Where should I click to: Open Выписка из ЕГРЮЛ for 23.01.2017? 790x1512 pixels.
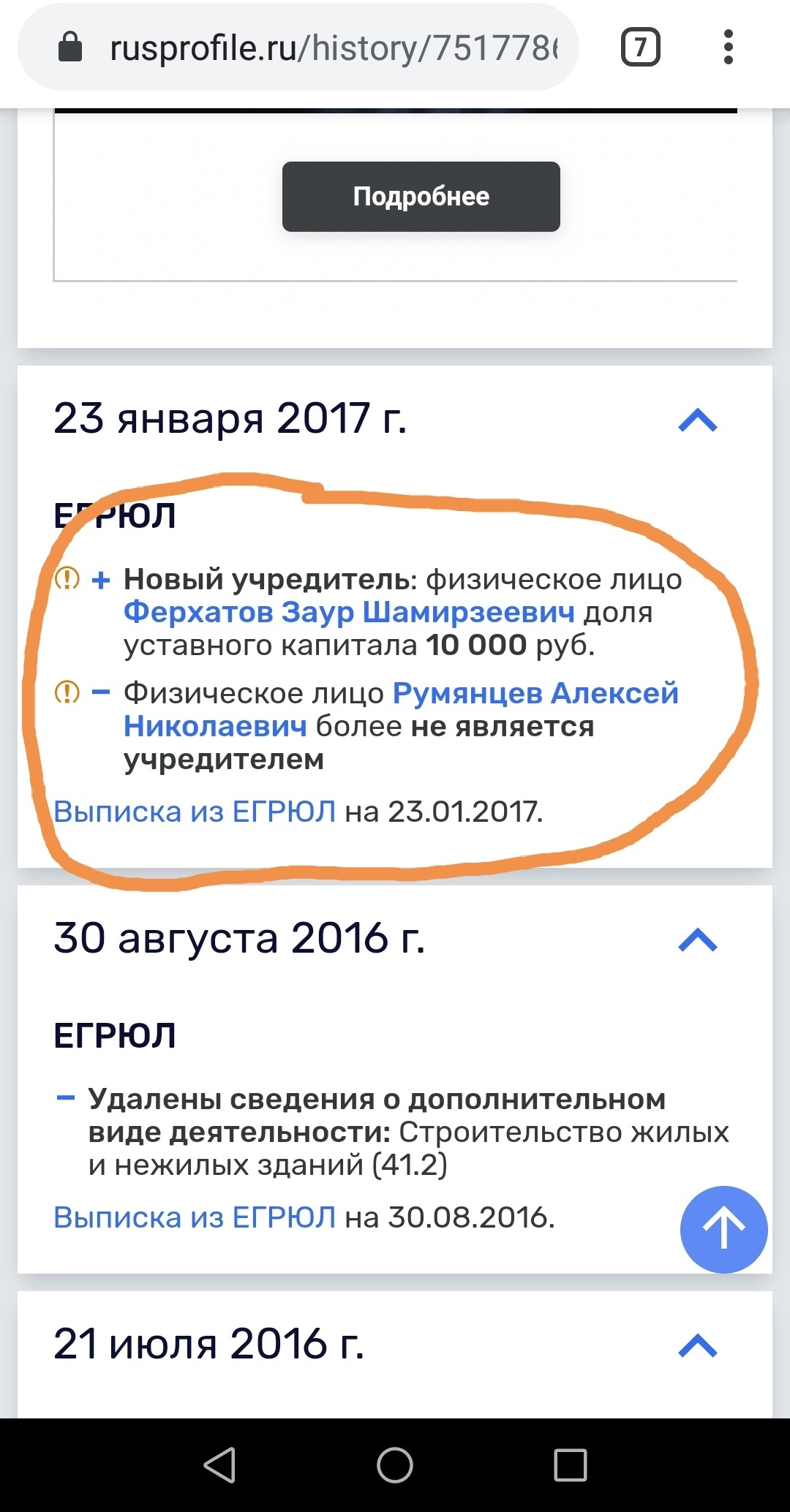[195, 812]
